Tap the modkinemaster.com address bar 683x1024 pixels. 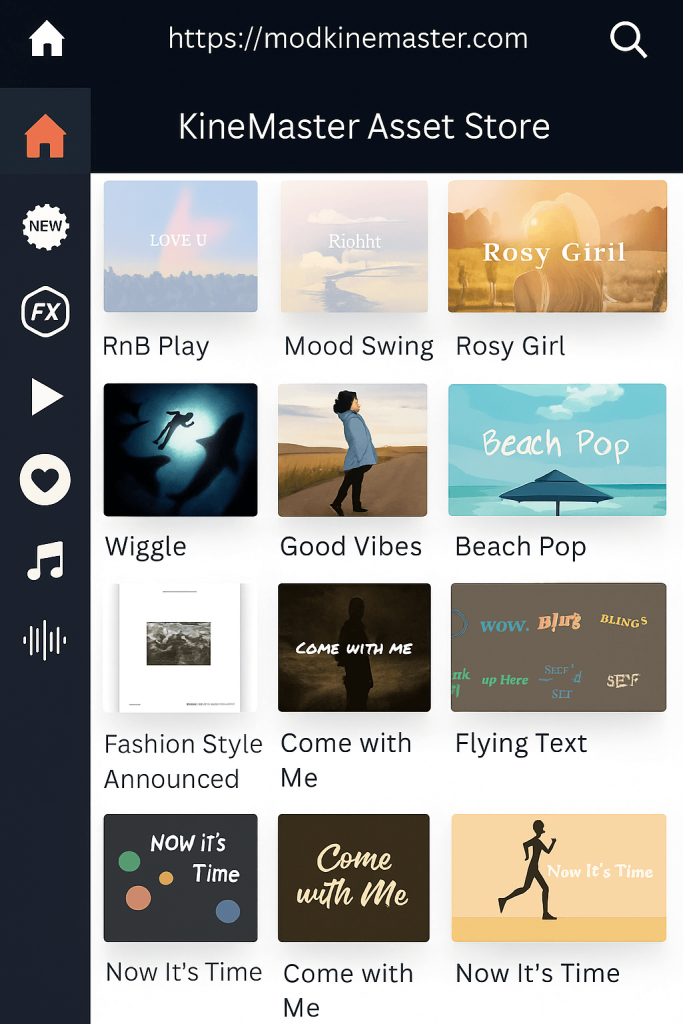pyautogui.click(x=348, y=40)
